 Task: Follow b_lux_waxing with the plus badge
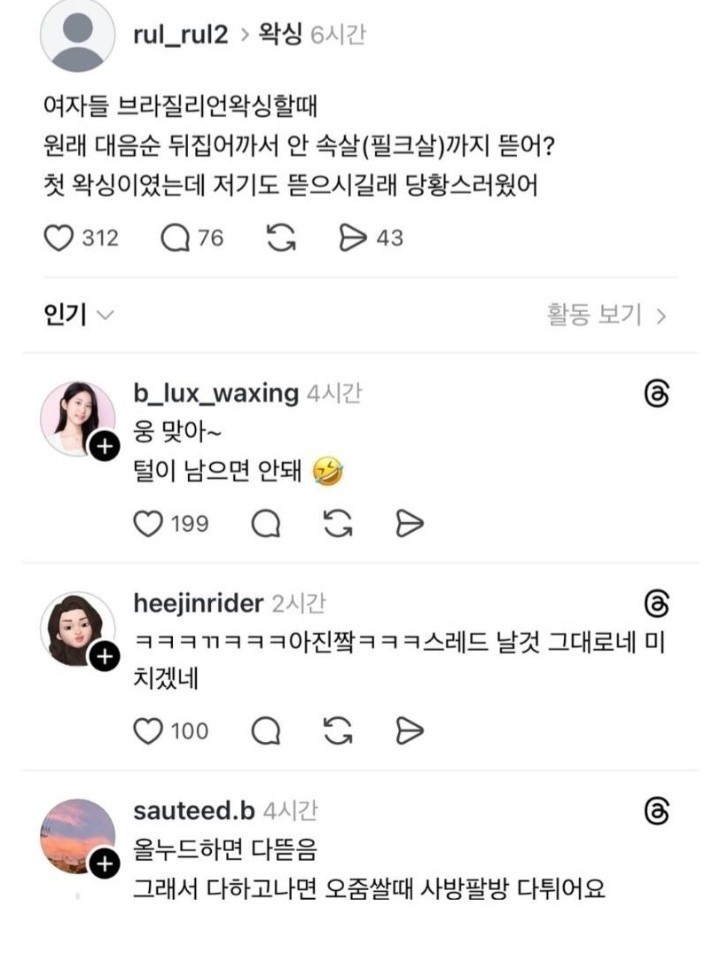[x=103, y=447]
